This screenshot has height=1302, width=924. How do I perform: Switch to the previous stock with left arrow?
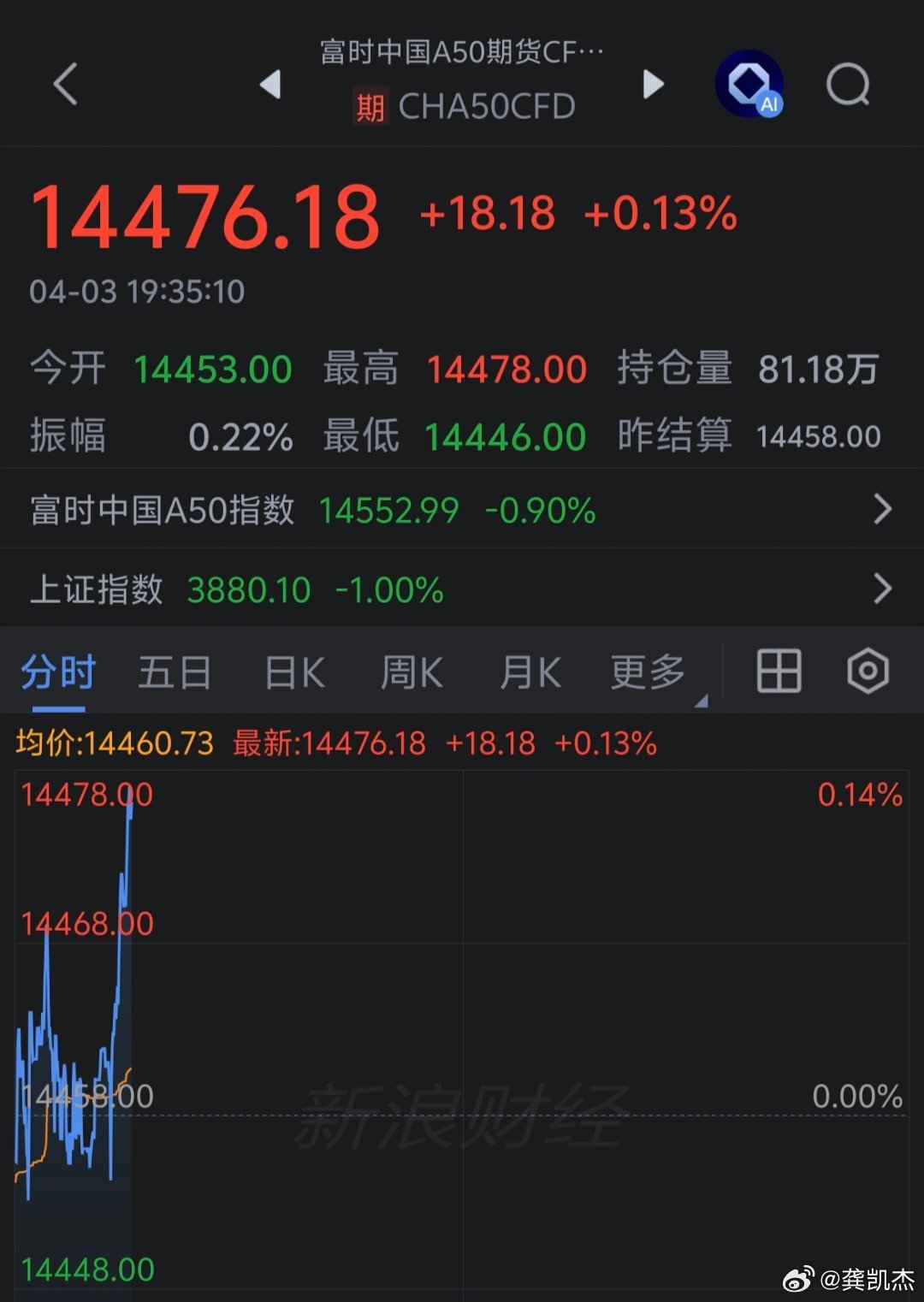(x=269, y=85)
